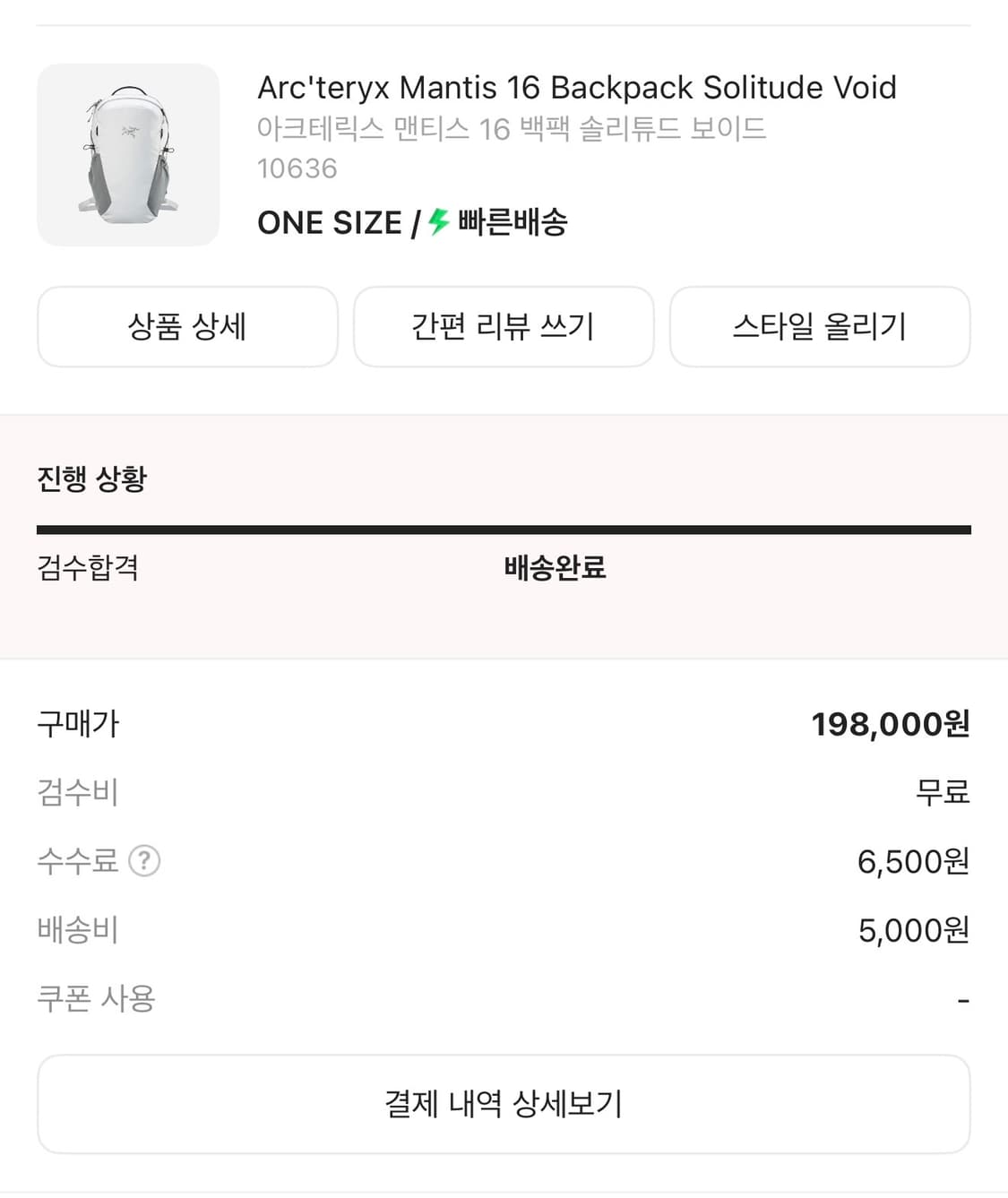
Task: Click the 구매가 purchase price 198,000원
Action: 890,724
